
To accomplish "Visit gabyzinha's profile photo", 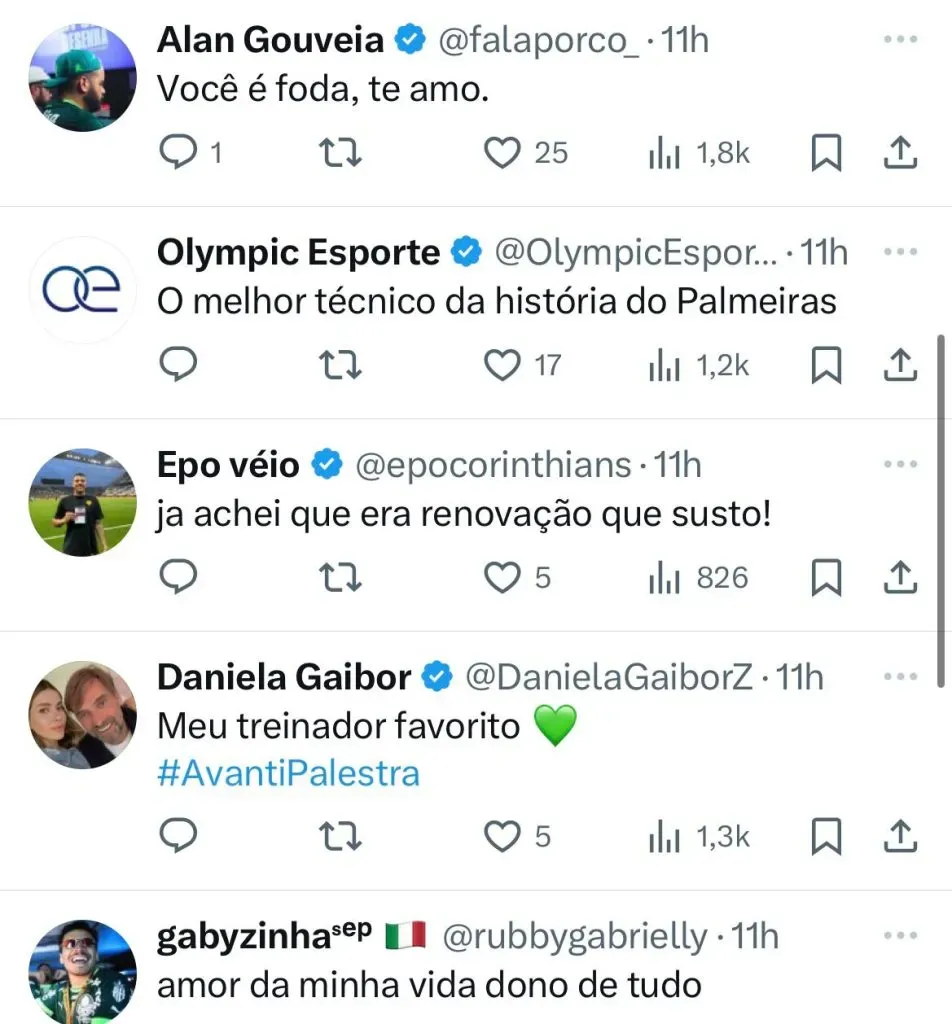I will click(82, 972).
